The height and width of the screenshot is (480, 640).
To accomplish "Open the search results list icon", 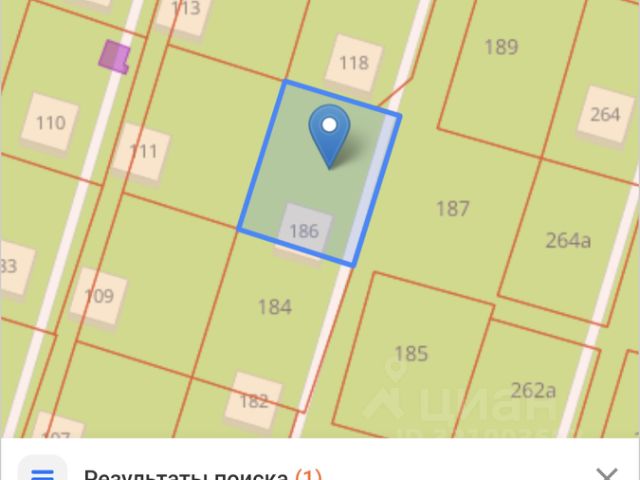I will point(43,472).
